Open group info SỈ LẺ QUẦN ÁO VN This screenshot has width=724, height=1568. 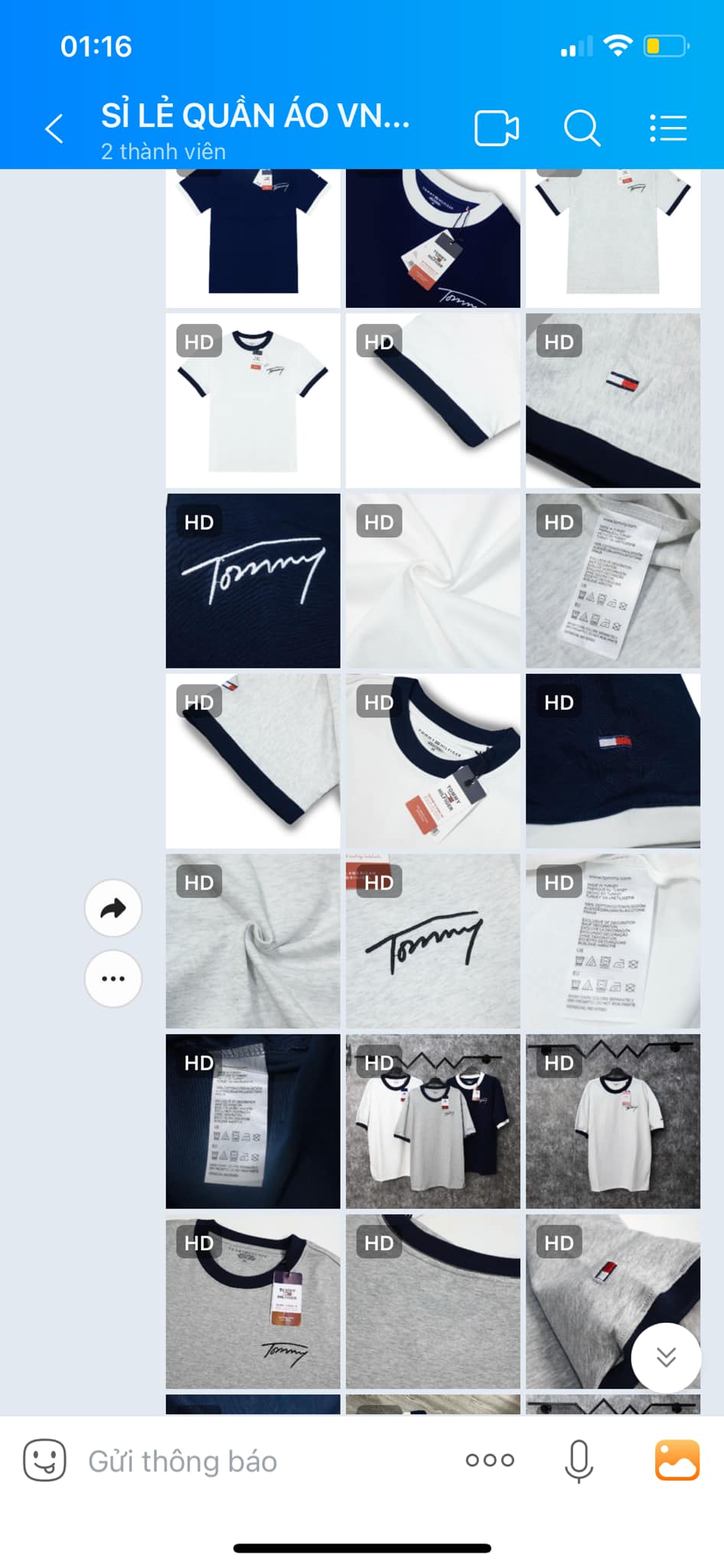256,127
